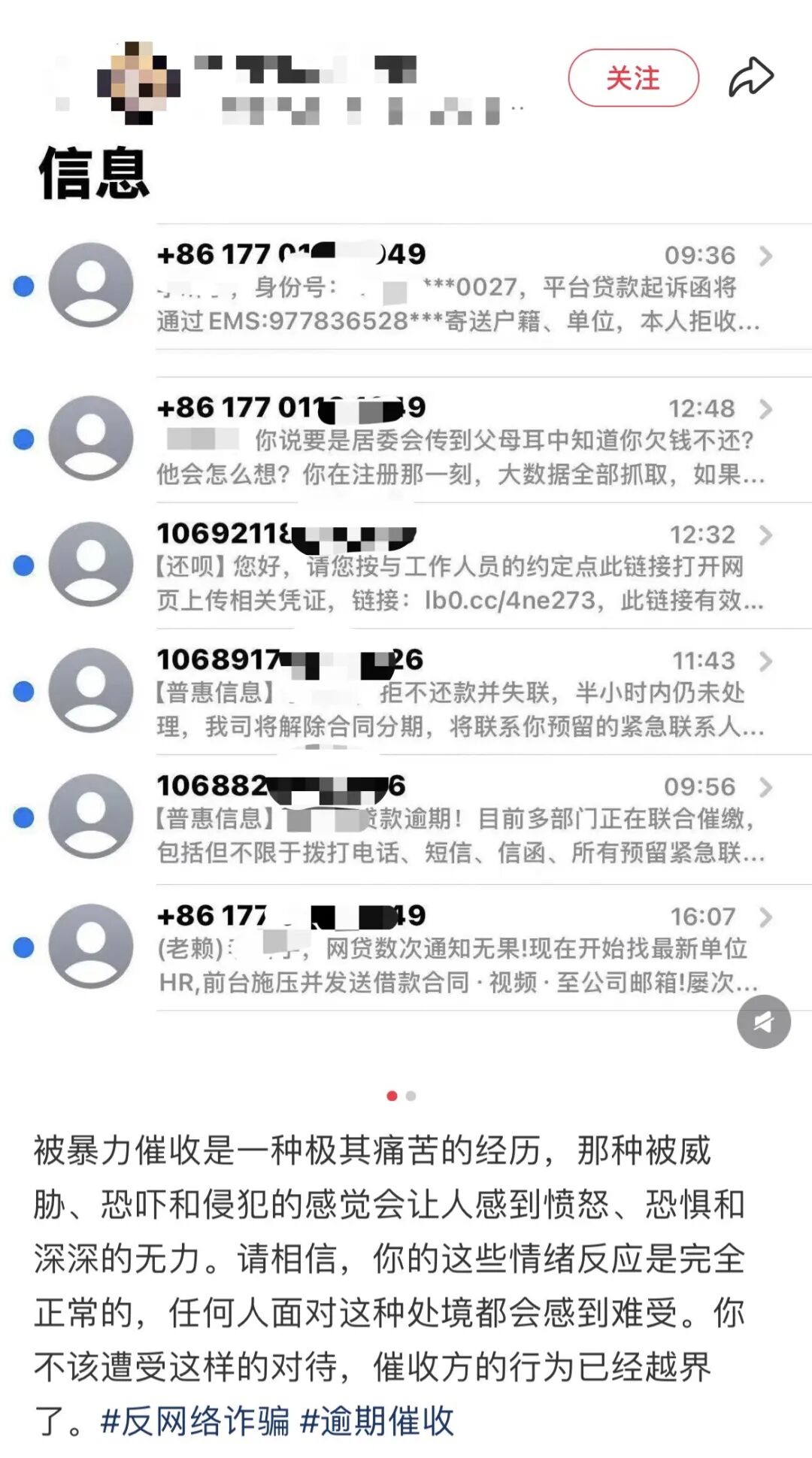Open the #反网络诈骗 hashtag
Viewport: 812px width, 1458px height.
pyautogui.click(x=195, y=1421)
